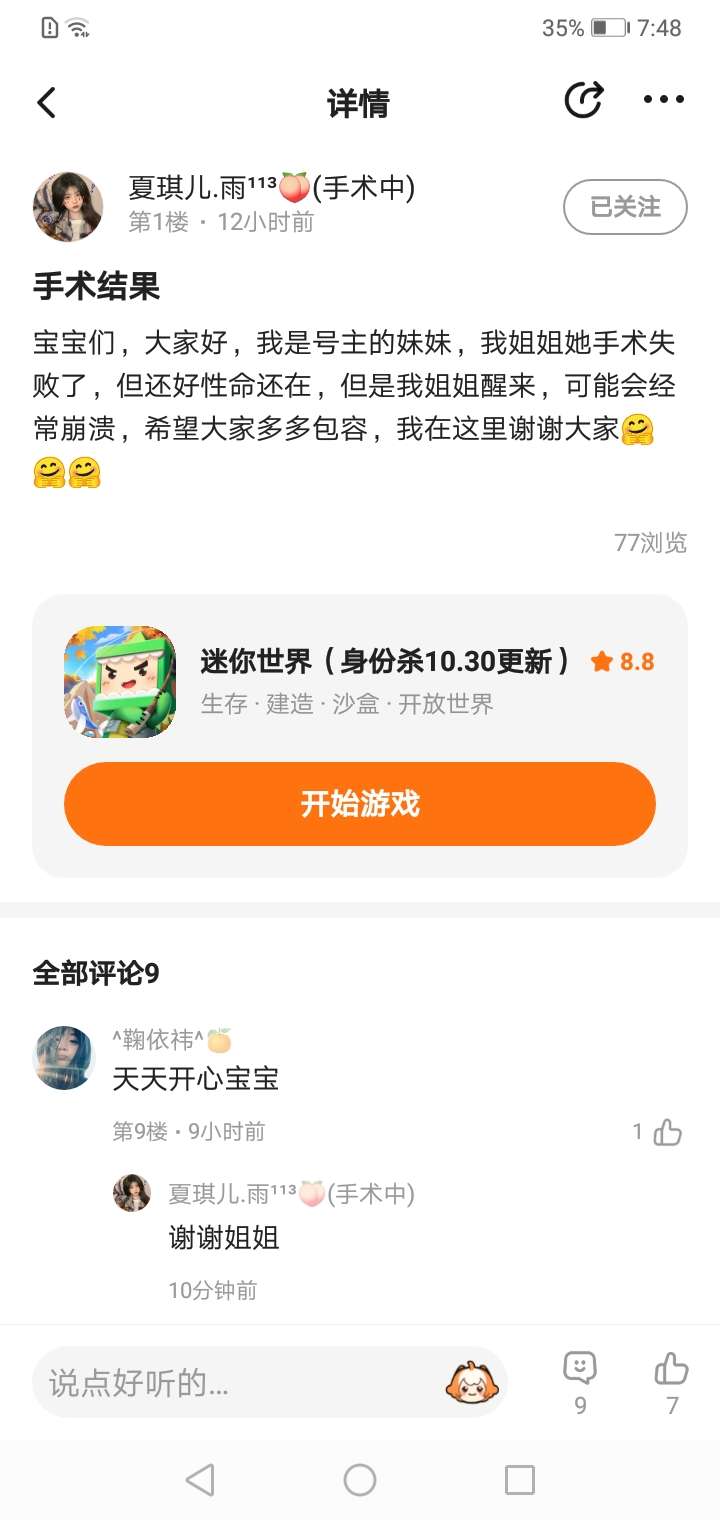Tap 开始游戏 to start the game

[360, 804]
